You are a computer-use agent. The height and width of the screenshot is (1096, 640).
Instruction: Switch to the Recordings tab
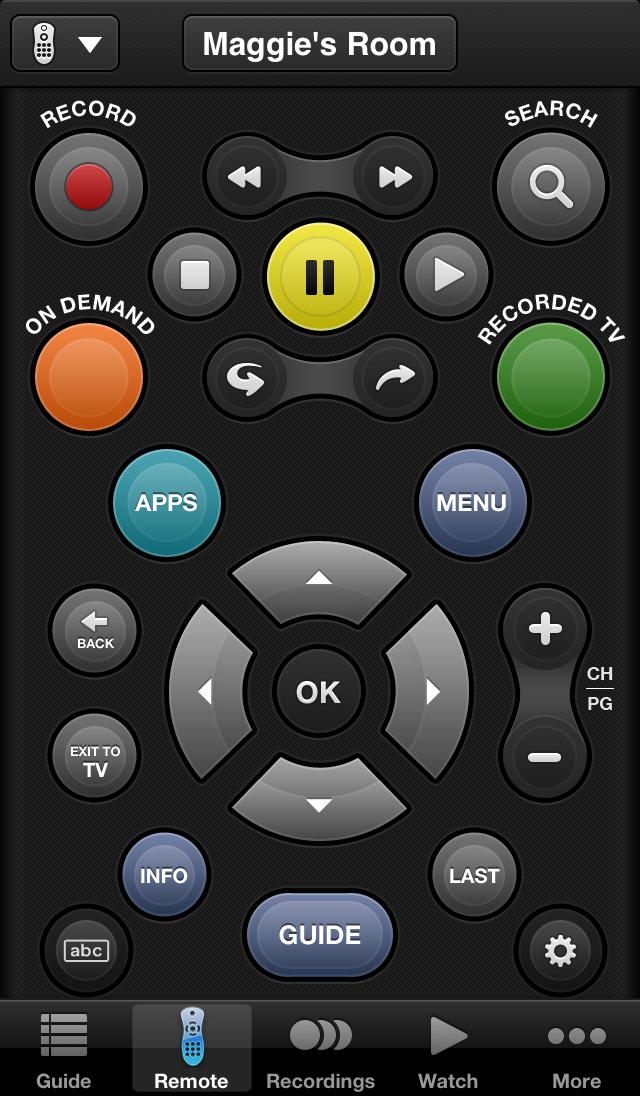pos(320,1050)
